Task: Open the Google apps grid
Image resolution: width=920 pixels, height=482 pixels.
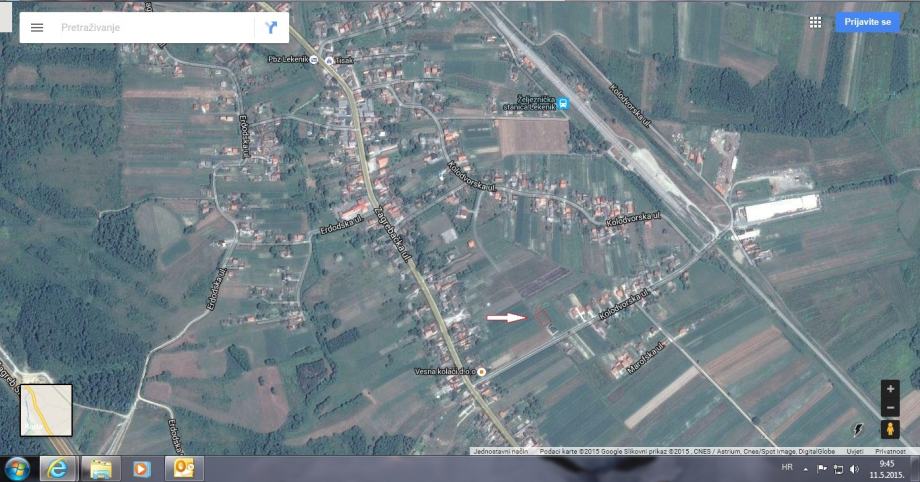Action: (816, 21)
